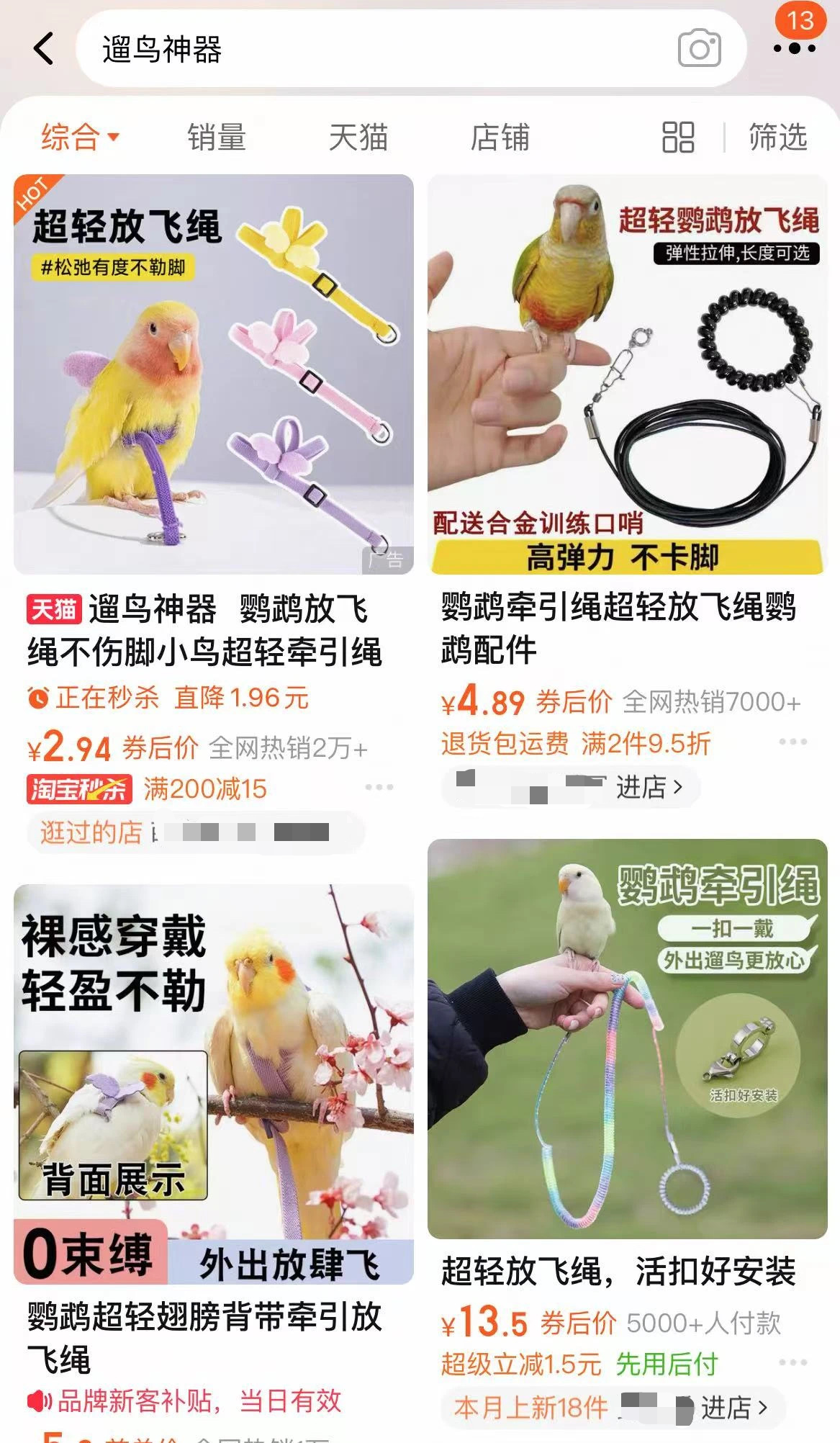
Task: Switch to 店铺 results
Action: coord(500,137)
